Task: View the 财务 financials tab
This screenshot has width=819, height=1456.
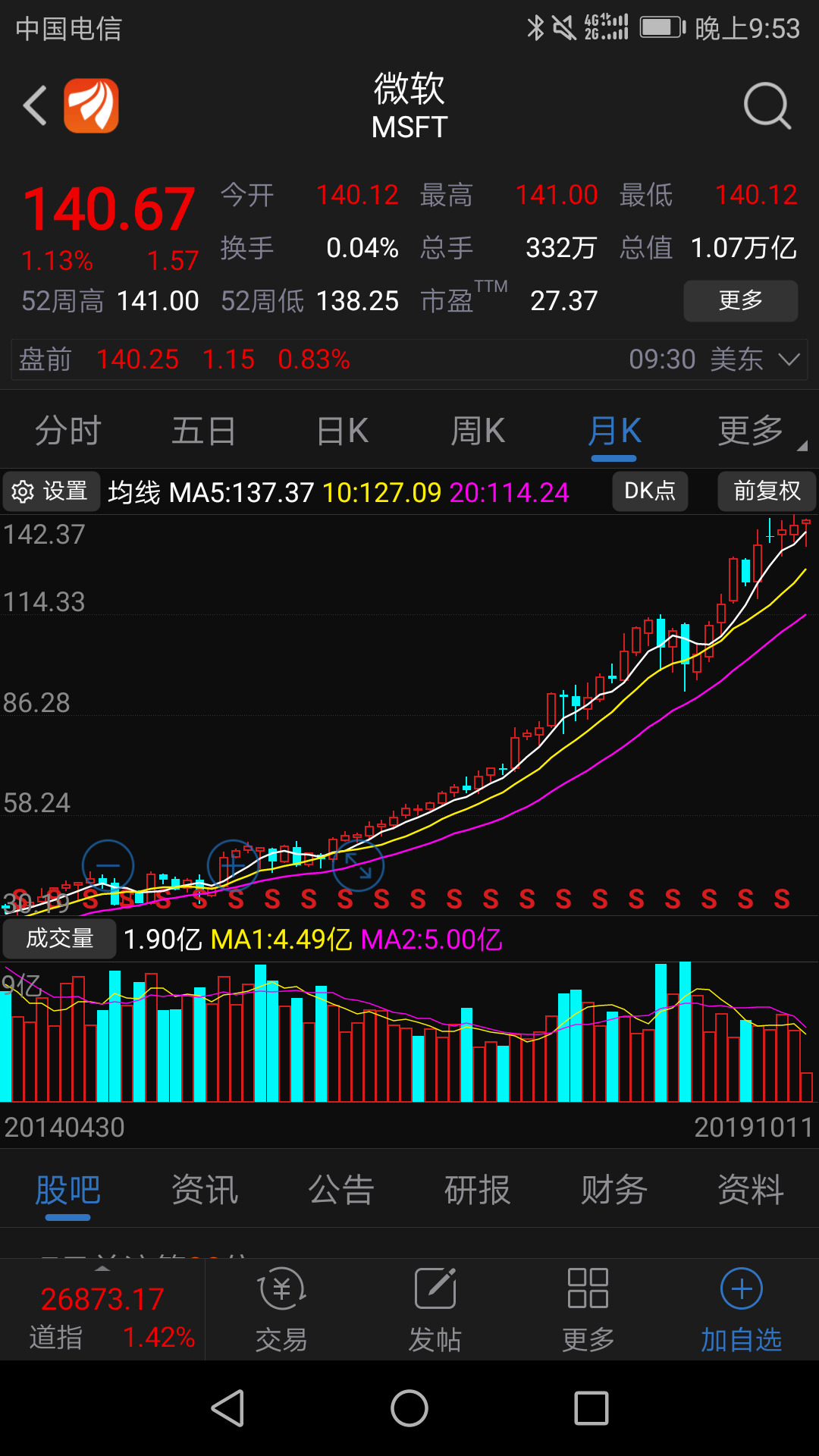Action: [614, 1189]
